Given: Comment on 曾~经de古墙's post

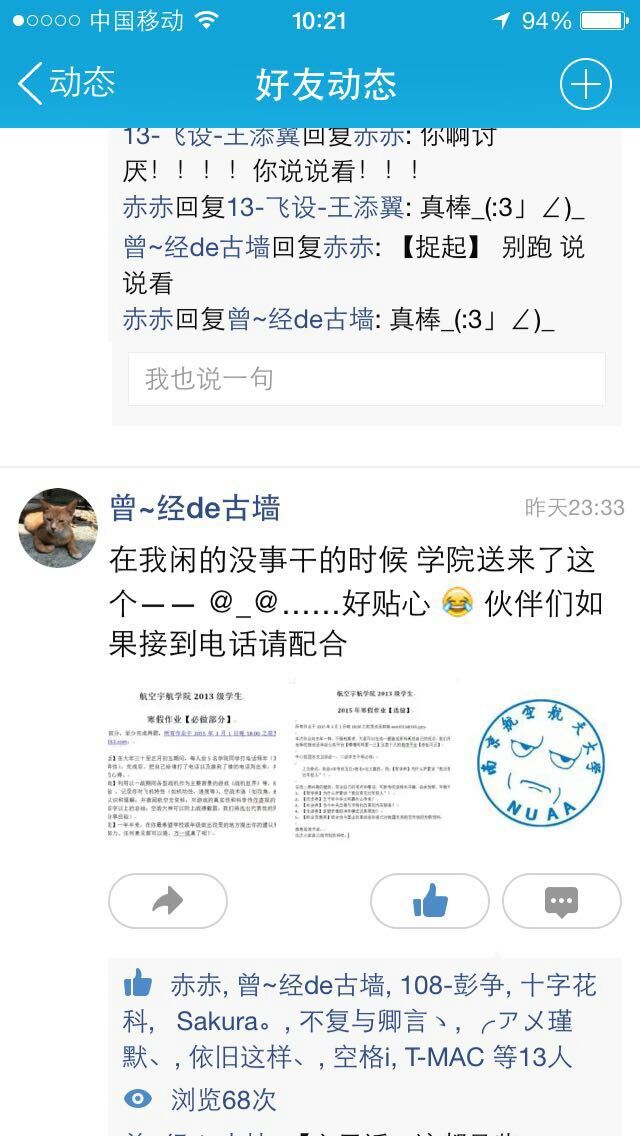Looking at the screenshot, I should 561,901.
